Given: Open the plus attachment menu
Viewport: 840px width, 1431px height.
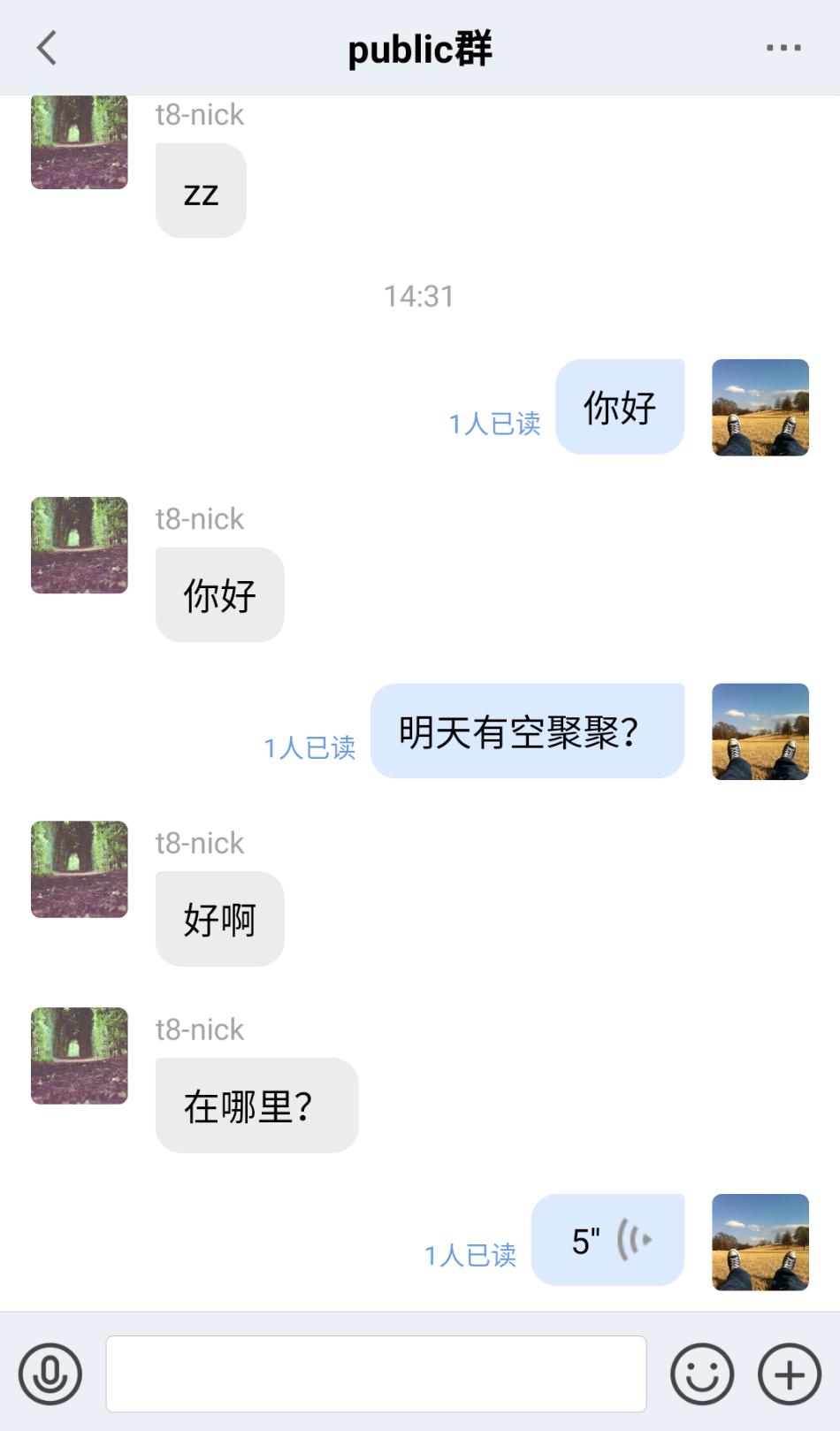Looking at the screenshot, I should point(789,1374).
